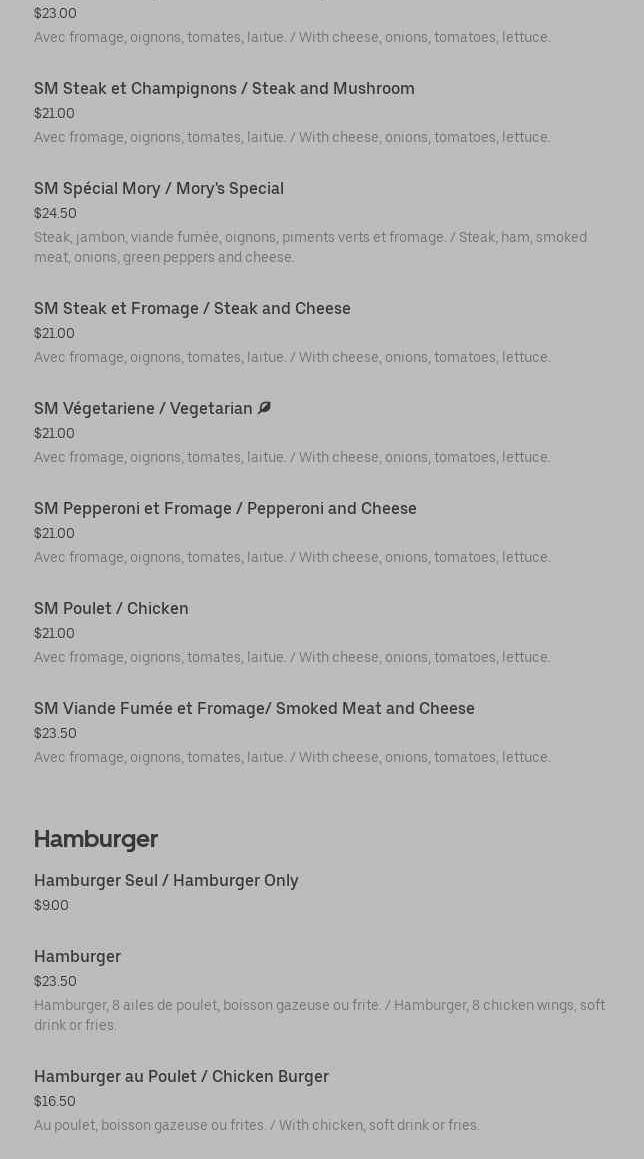Choose Hamburger au Poulet / Chicken Burger
The height and width of the screenshot is (1159, 644).
click(x=181, y=1077)
